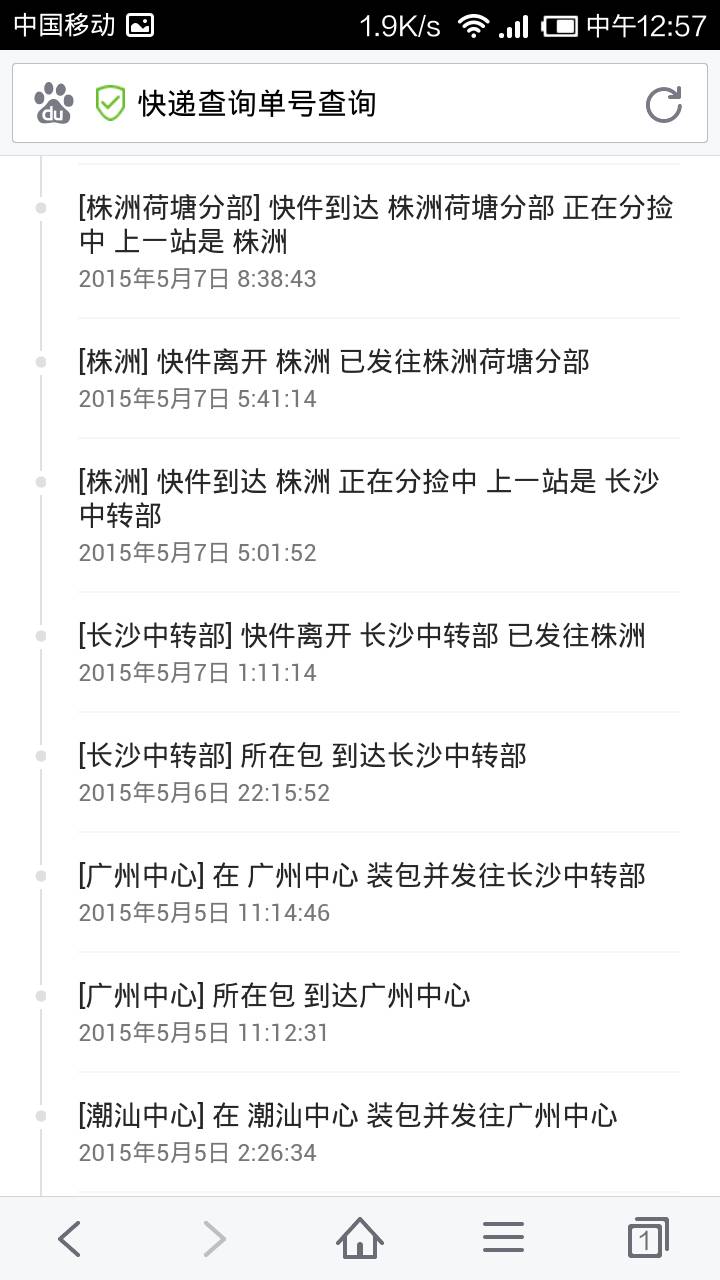
Task: Tap the Baidu paw logo in address bar
Action: click(x=54, y=103)
